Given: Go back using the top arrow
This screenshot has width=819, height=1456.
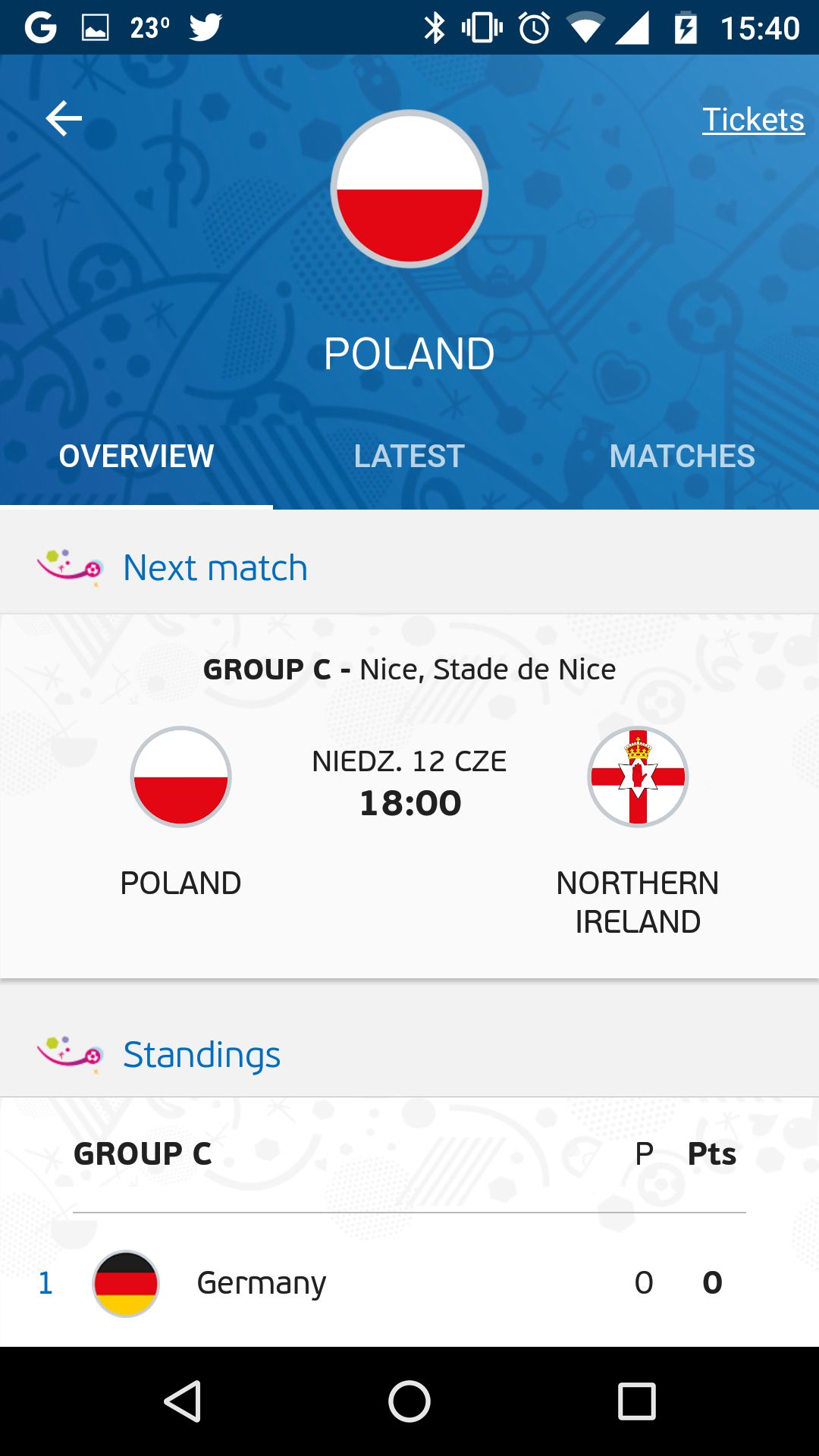Looking at the screenshot, I should click(64, 119).
